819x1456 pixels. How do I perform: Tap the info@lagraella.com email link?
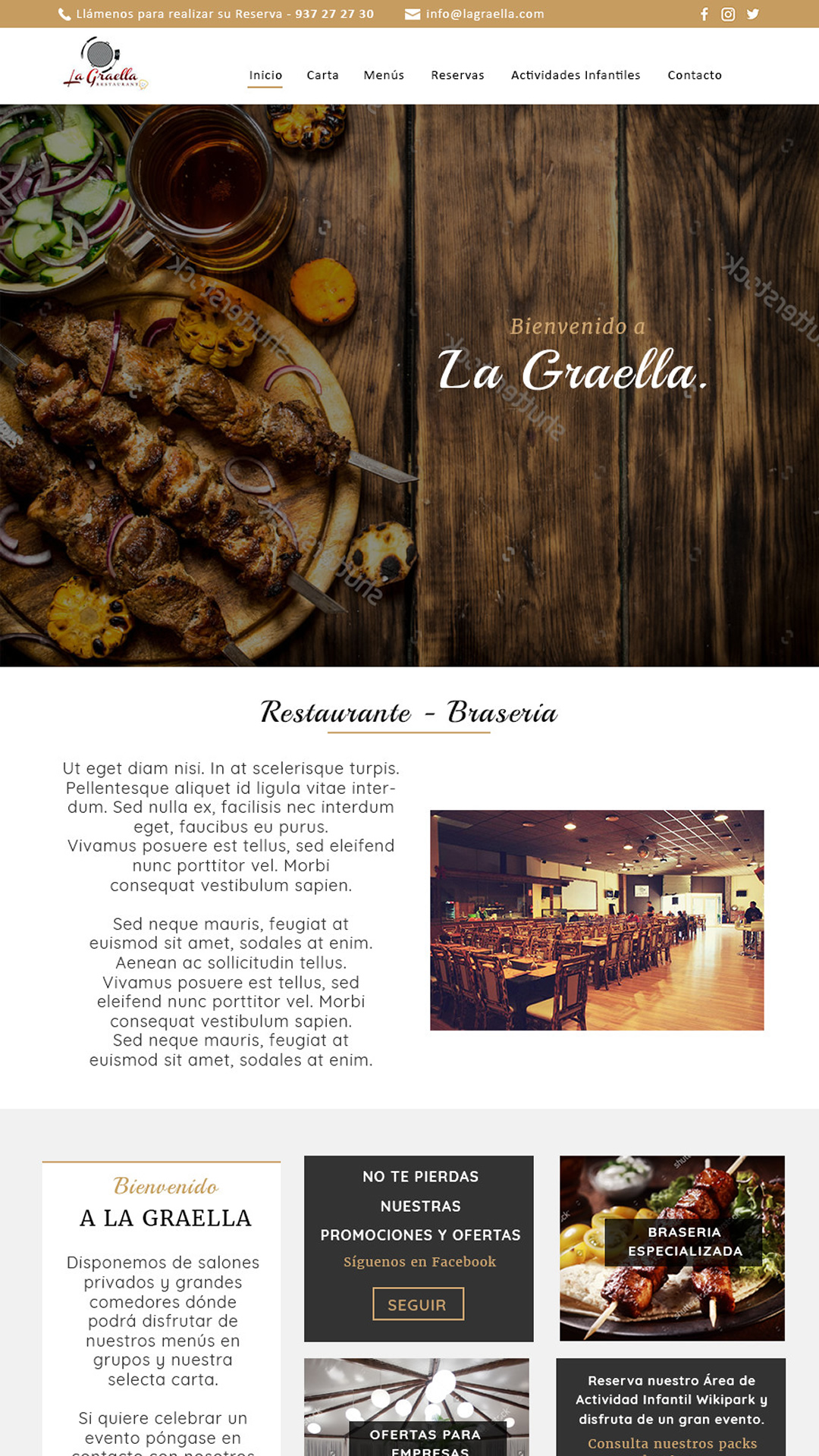(484, 14)
